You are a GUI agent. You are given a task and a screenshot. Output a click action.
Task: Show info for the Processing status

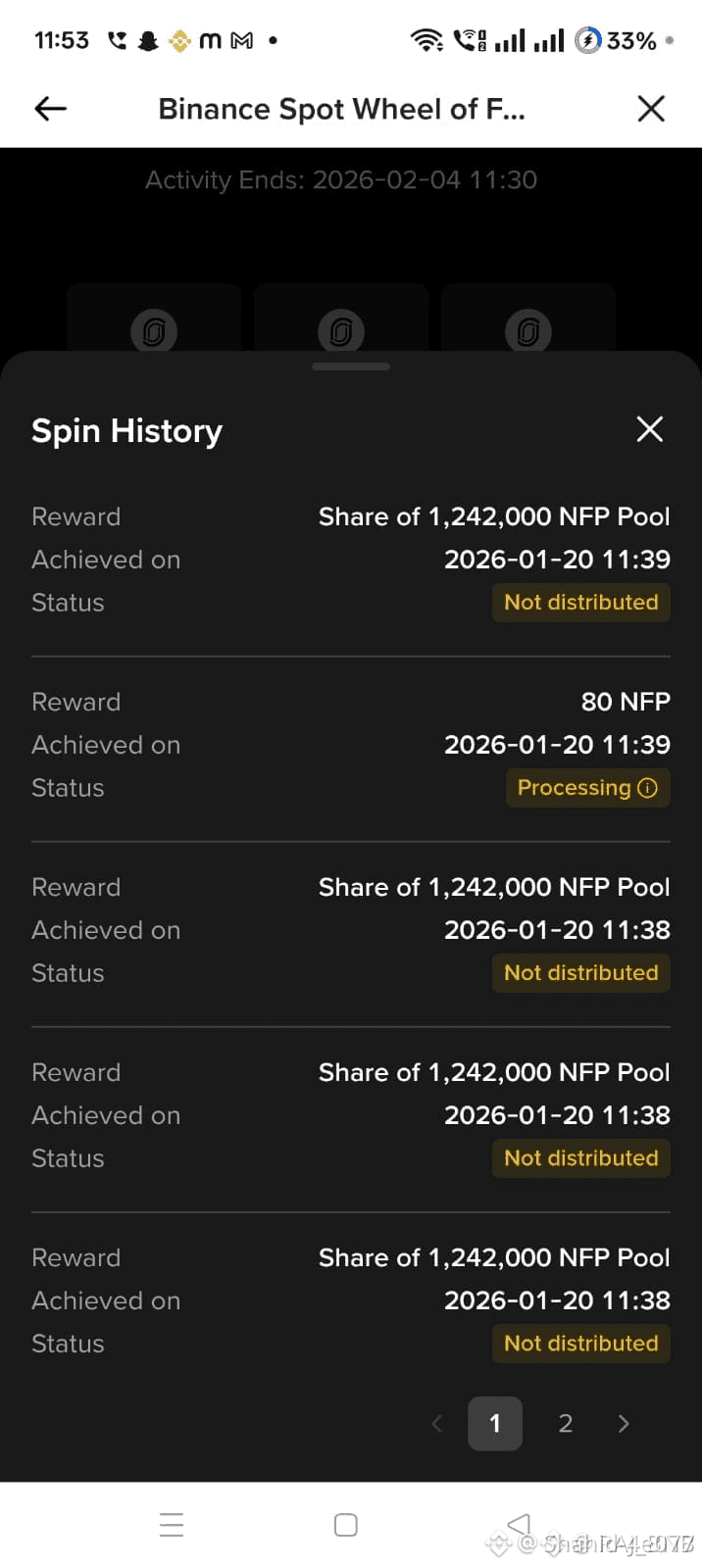click(647, 788)
